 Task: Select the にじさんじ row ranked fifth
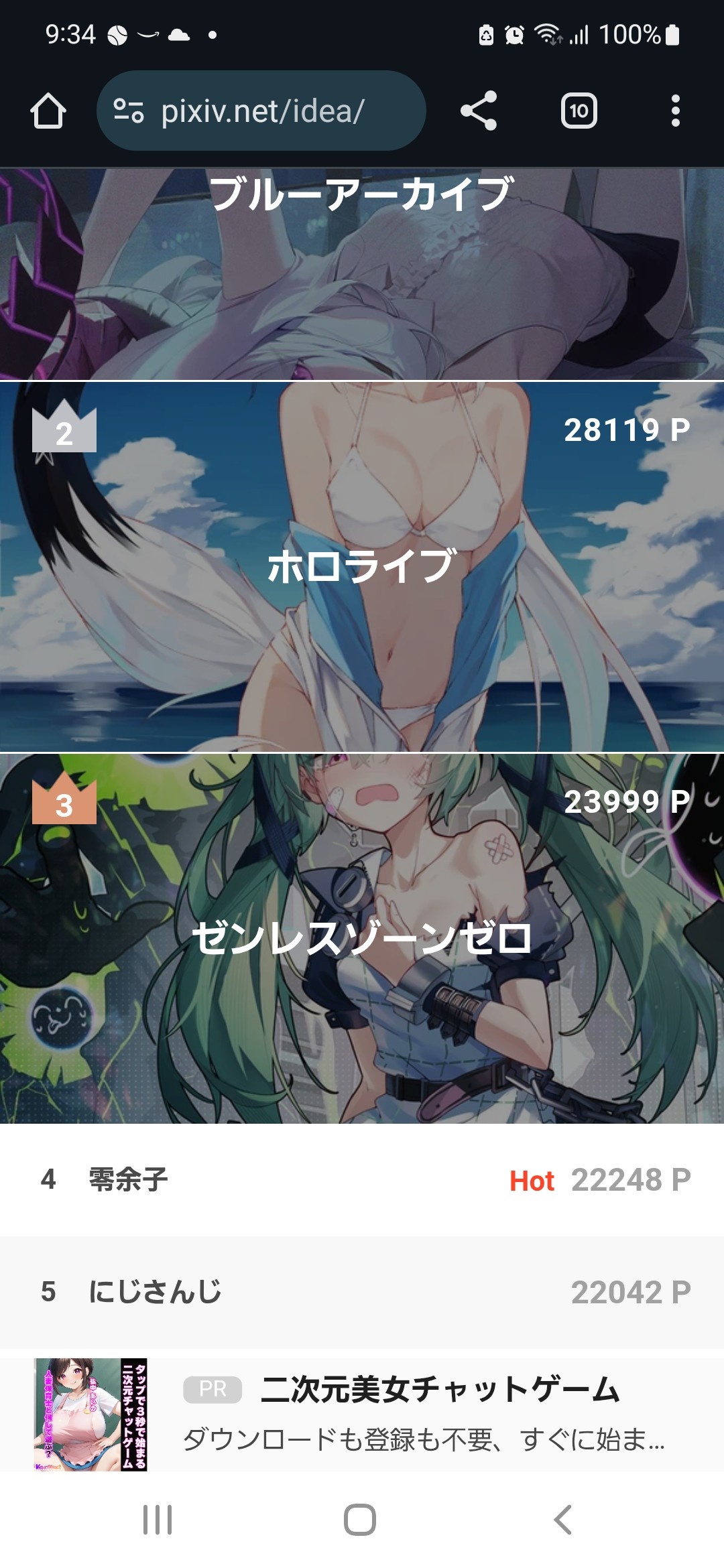(362, 1291)
